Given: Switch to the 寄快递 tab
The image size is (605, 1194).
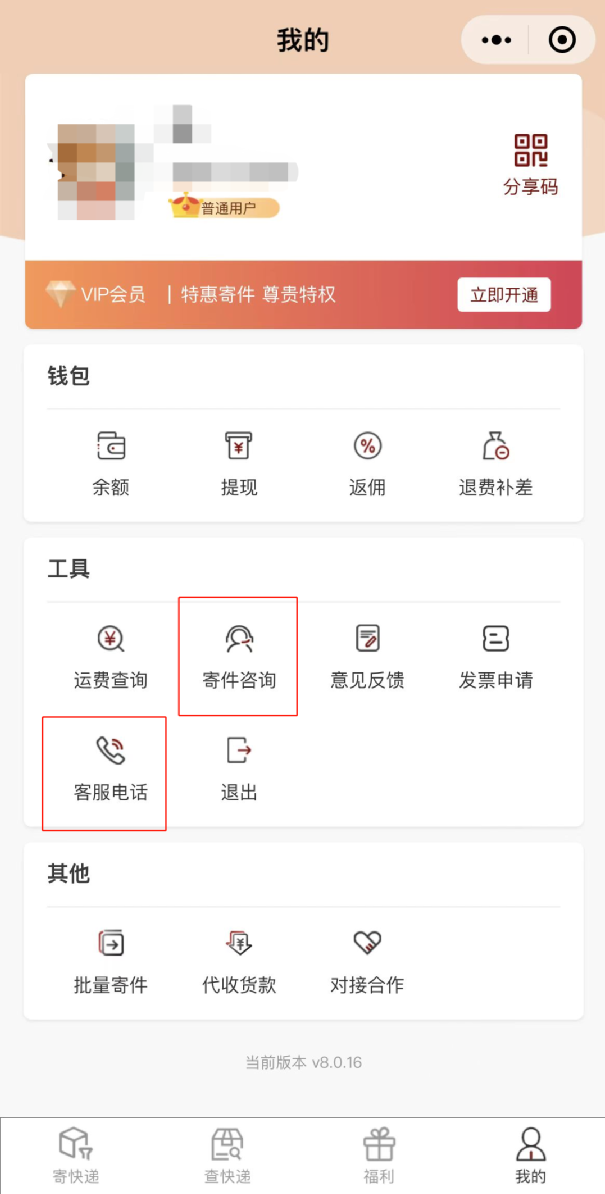Looking at the screenshot, I should tap(76, 1155).
